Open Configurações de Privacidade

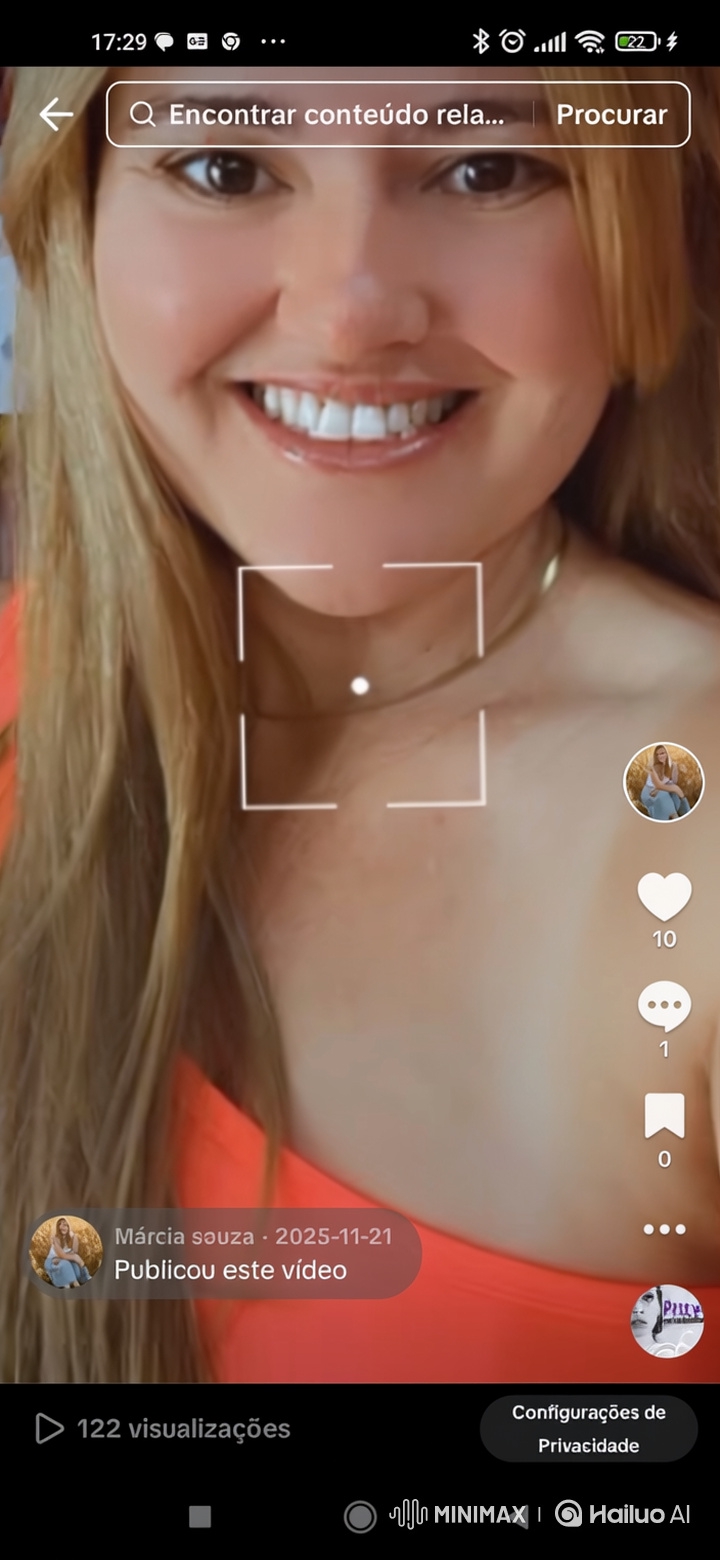click(589, 1429)
